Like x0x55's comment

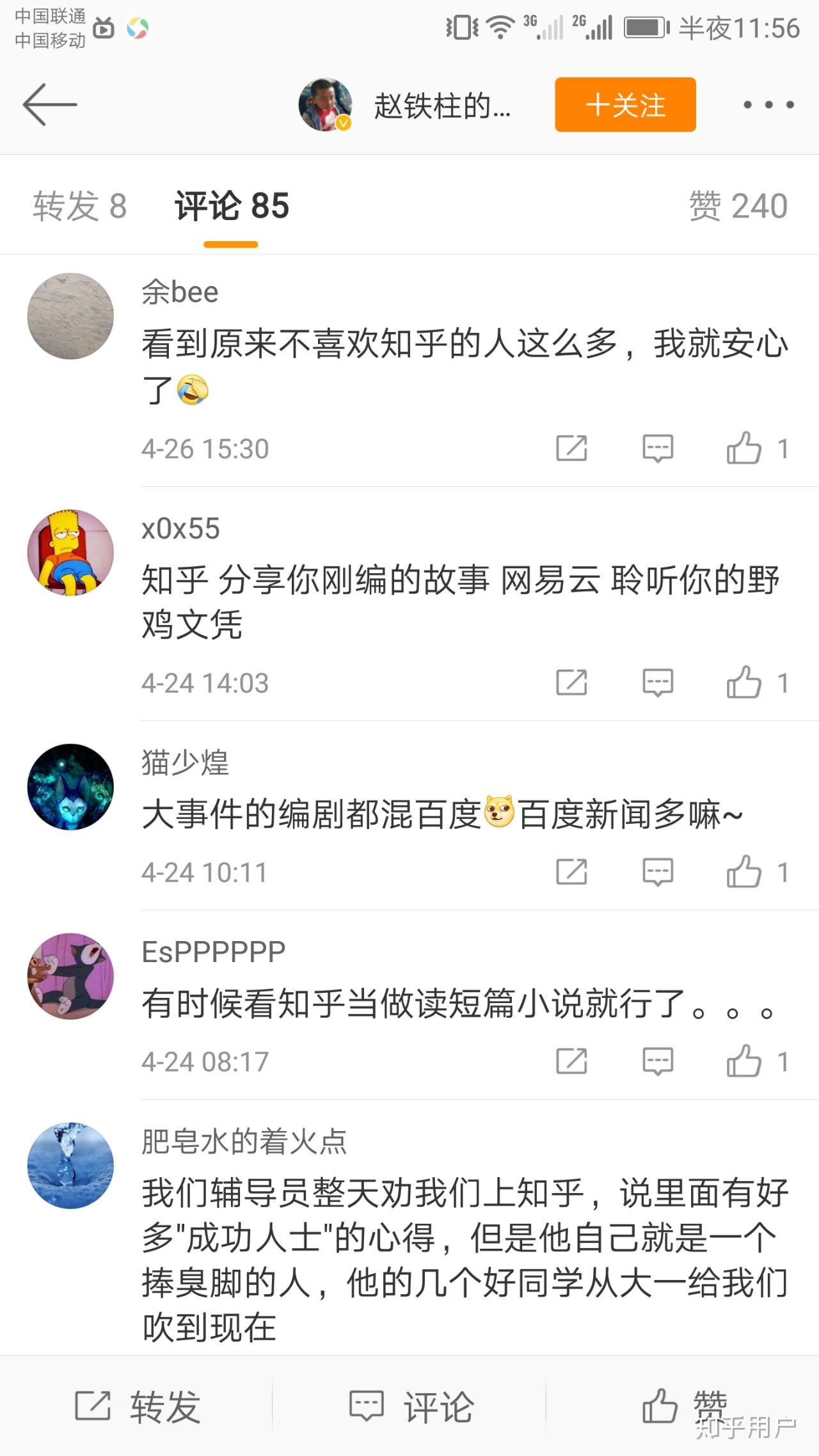pos(745,682)
